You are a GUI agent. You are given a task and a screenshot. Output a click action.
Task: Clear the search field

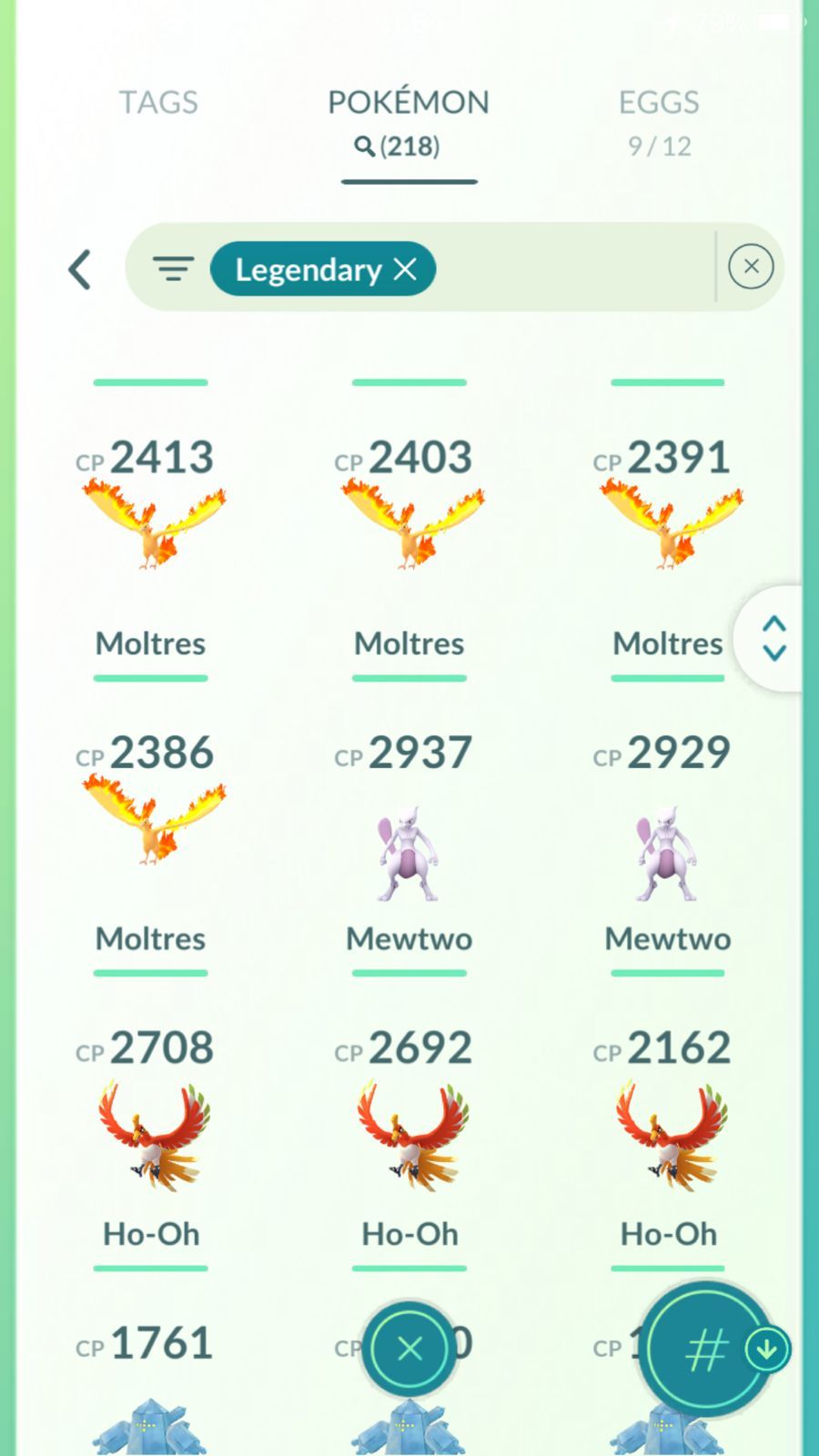pyautogui.click(x=751, y=267)
